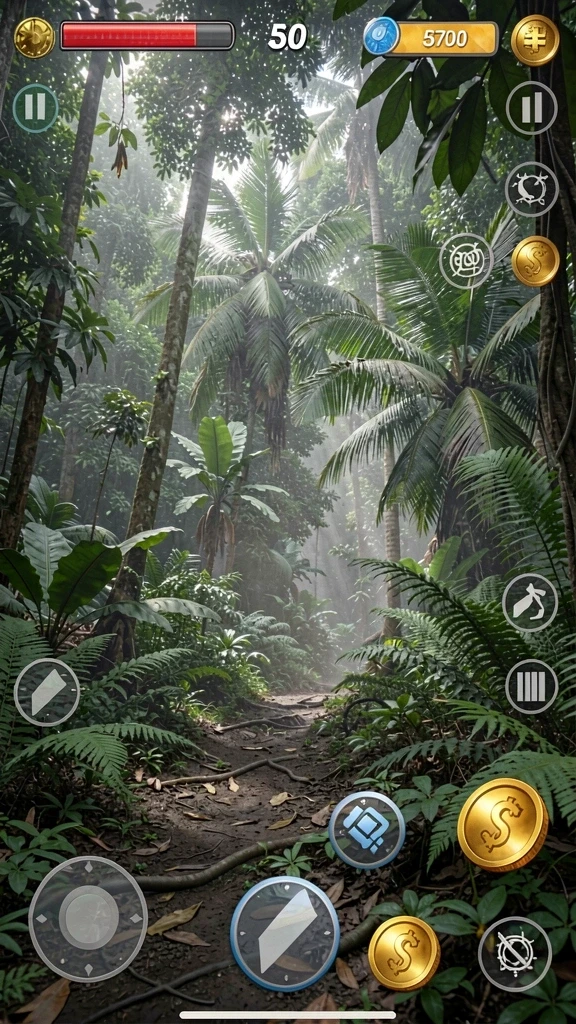Tap the four vertical bars icon
The width and height of the screenshot is (576, 1024).
tap(532, 686)
